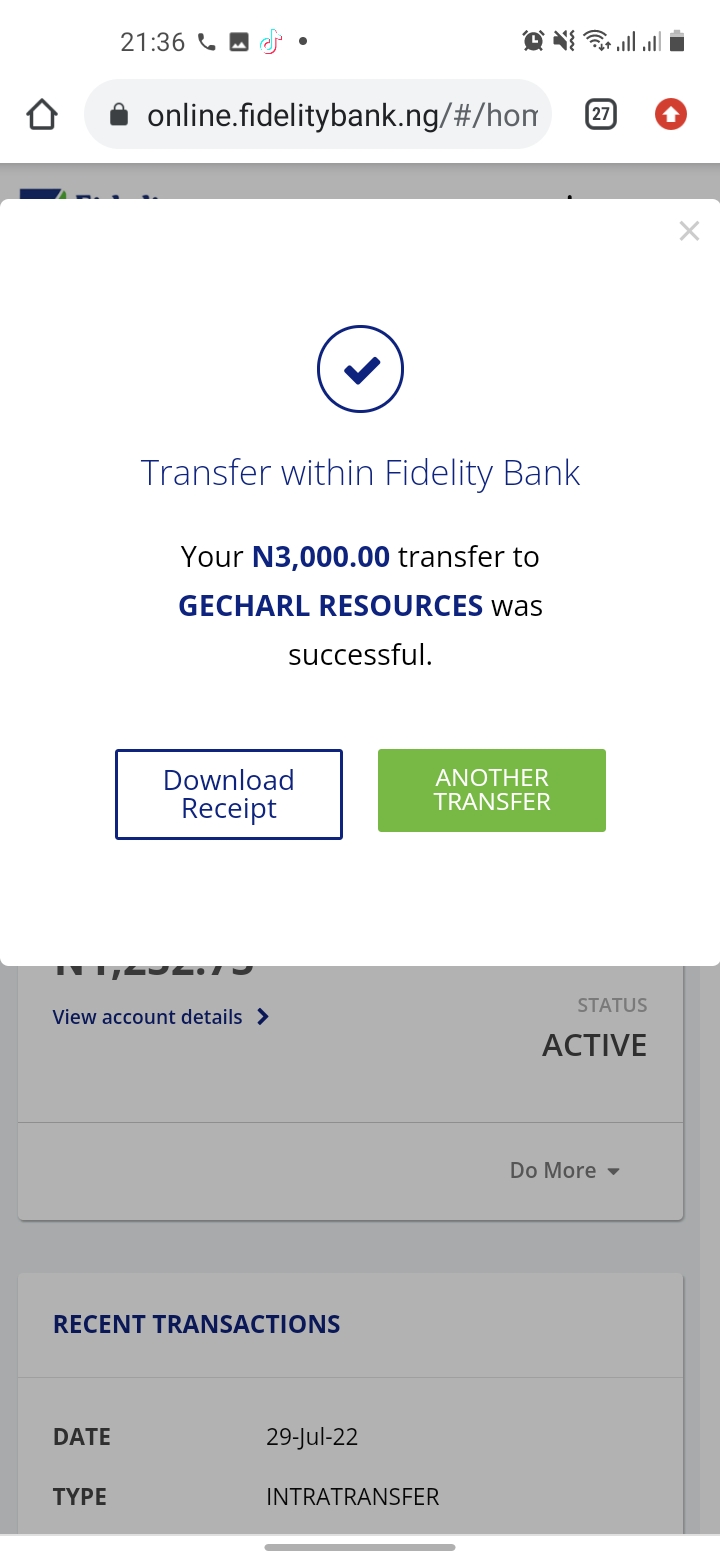Open the browser tab switcher
720x1560 pixels.
point(600,115)
